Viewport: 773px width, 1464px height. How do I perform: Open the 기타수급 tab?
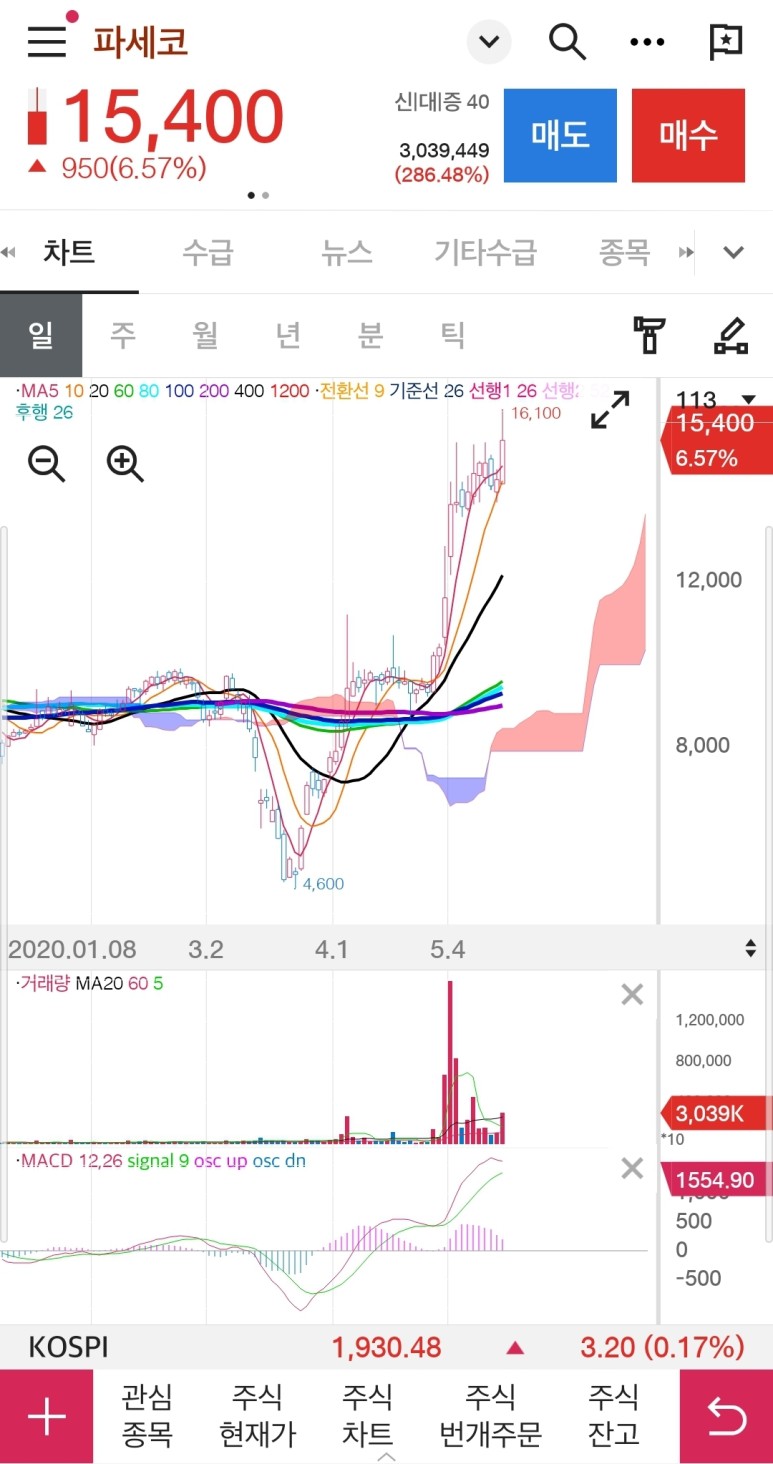click(x=485, y=252)
